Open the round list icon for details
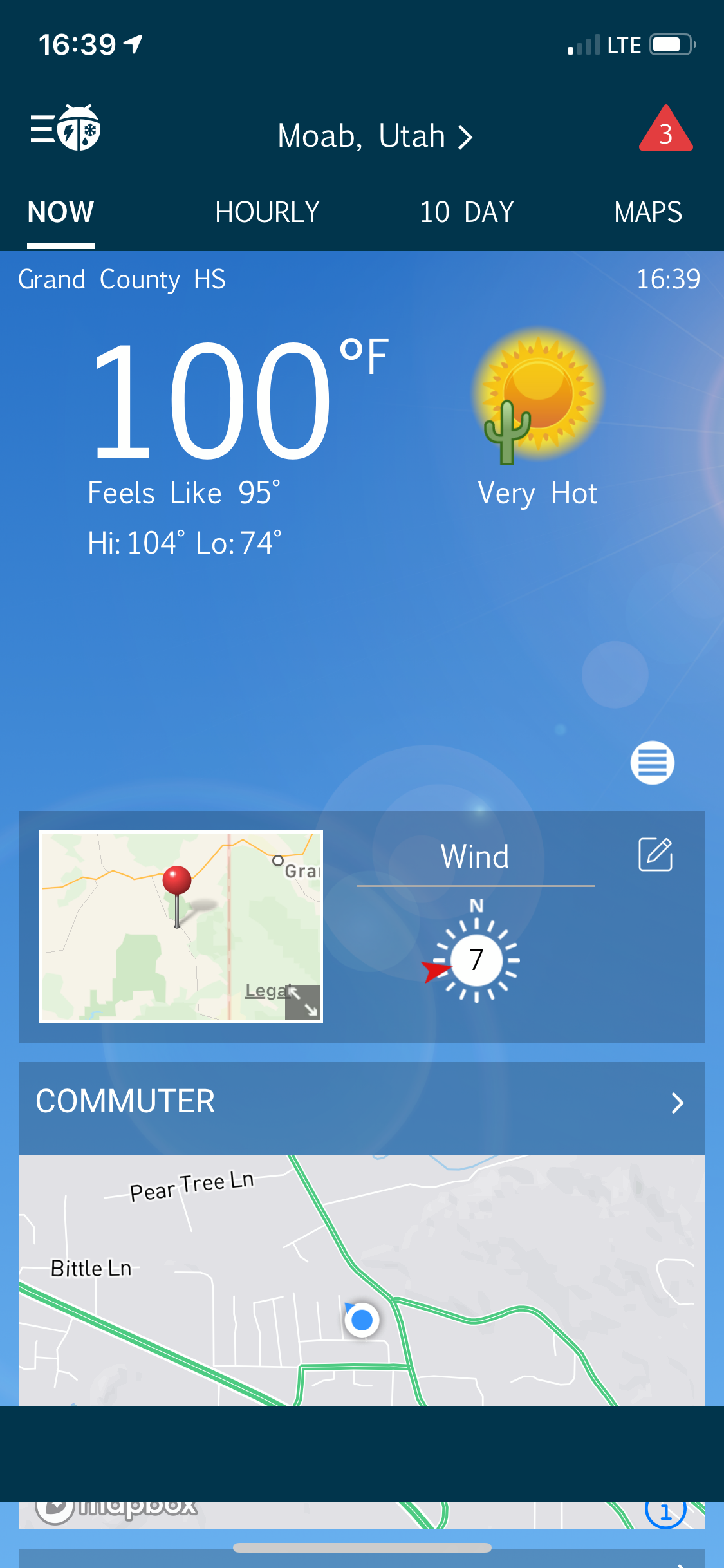 652,763
